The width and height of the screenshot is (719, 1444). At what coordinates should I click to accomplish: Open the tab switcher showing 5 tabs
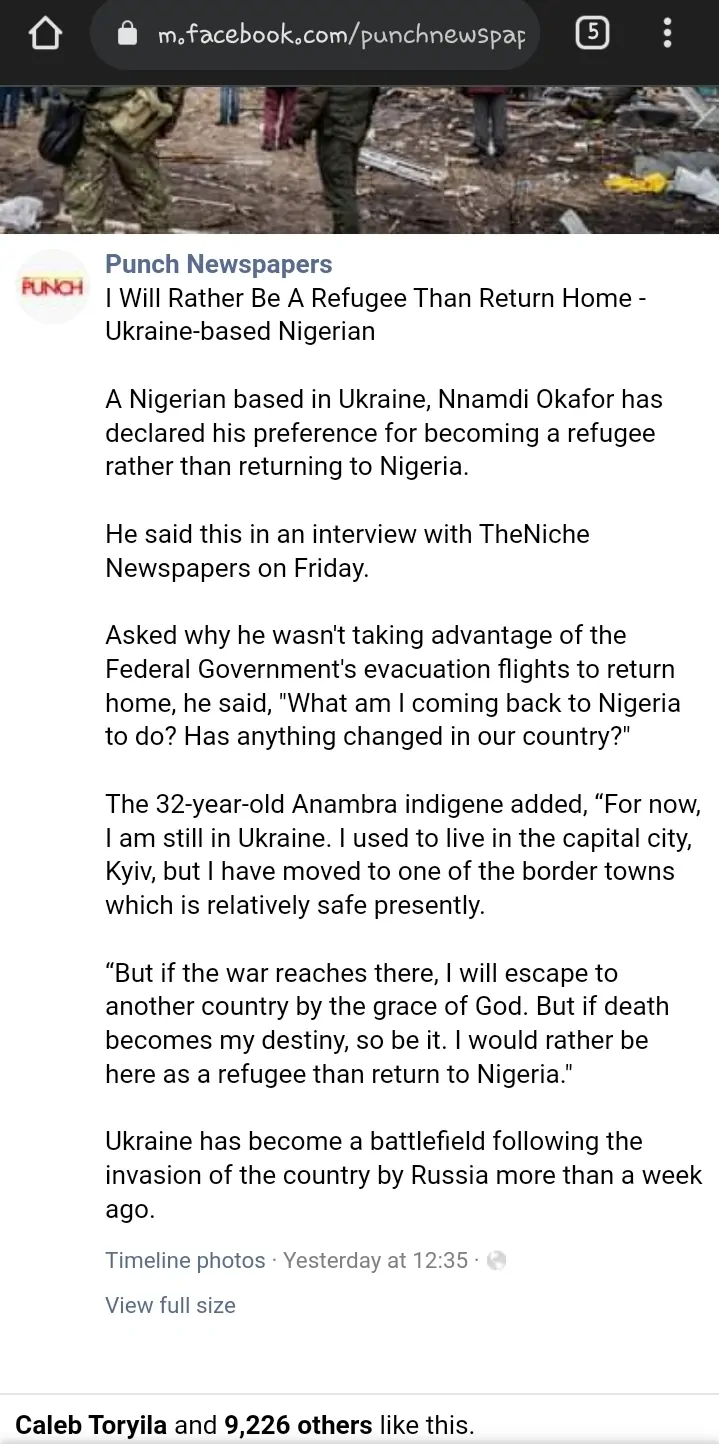tap(592, 34)
